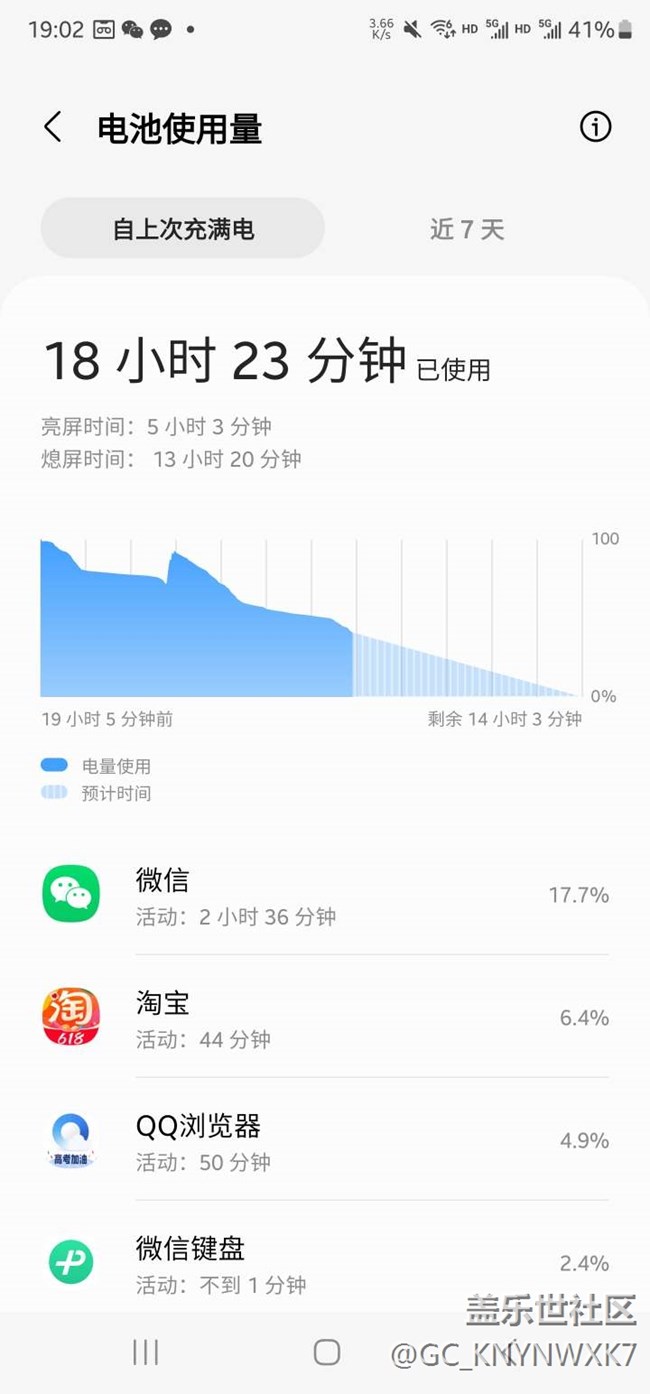This screenshot has width=650, height=1394.
Task: Select the 自上次充满电 tab
Action: tap(183, 229)
